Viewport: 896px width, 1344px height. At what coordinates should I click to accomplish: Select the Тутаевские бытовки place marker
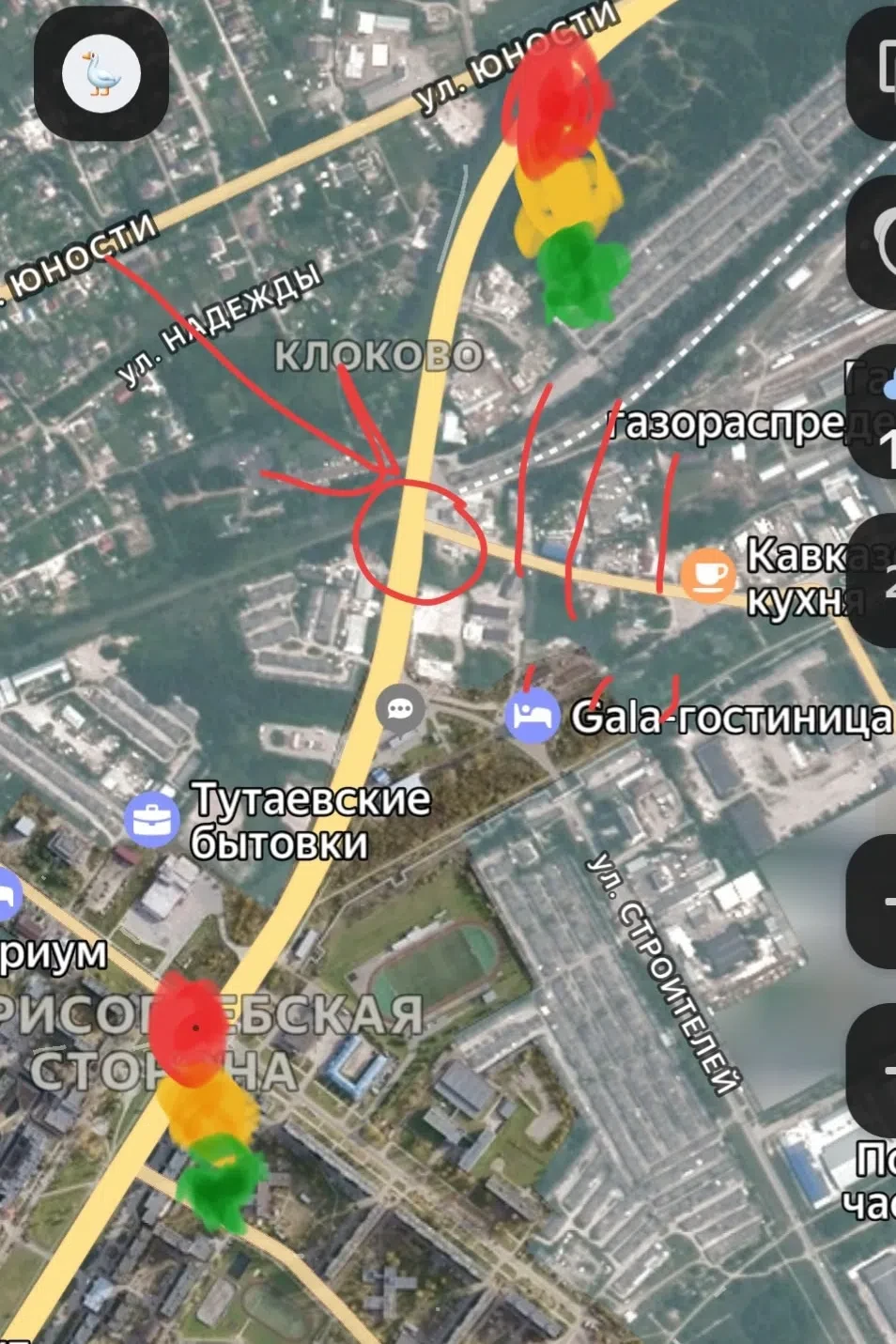pyautogui.click(x=151, y=819)
